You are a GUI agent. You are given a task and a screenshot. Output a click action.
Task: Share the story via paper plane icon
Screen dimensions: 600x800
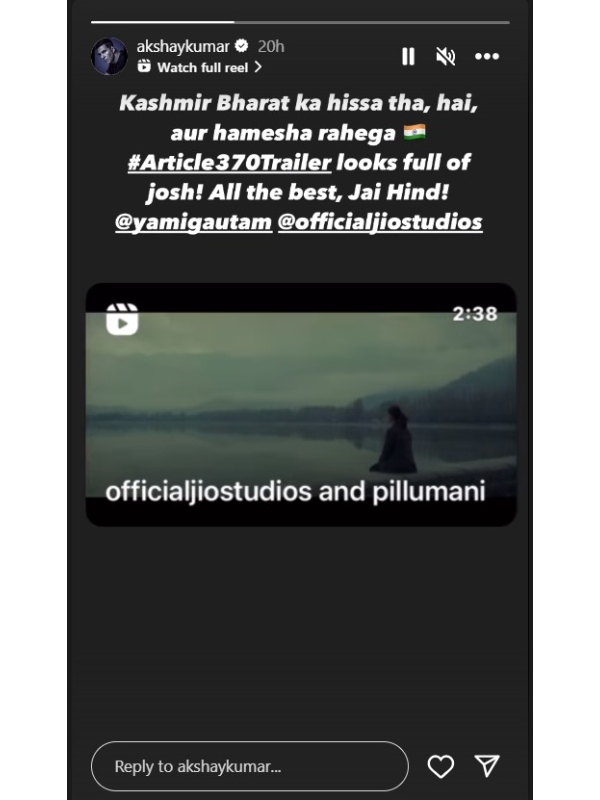click(x=487, y=767)
